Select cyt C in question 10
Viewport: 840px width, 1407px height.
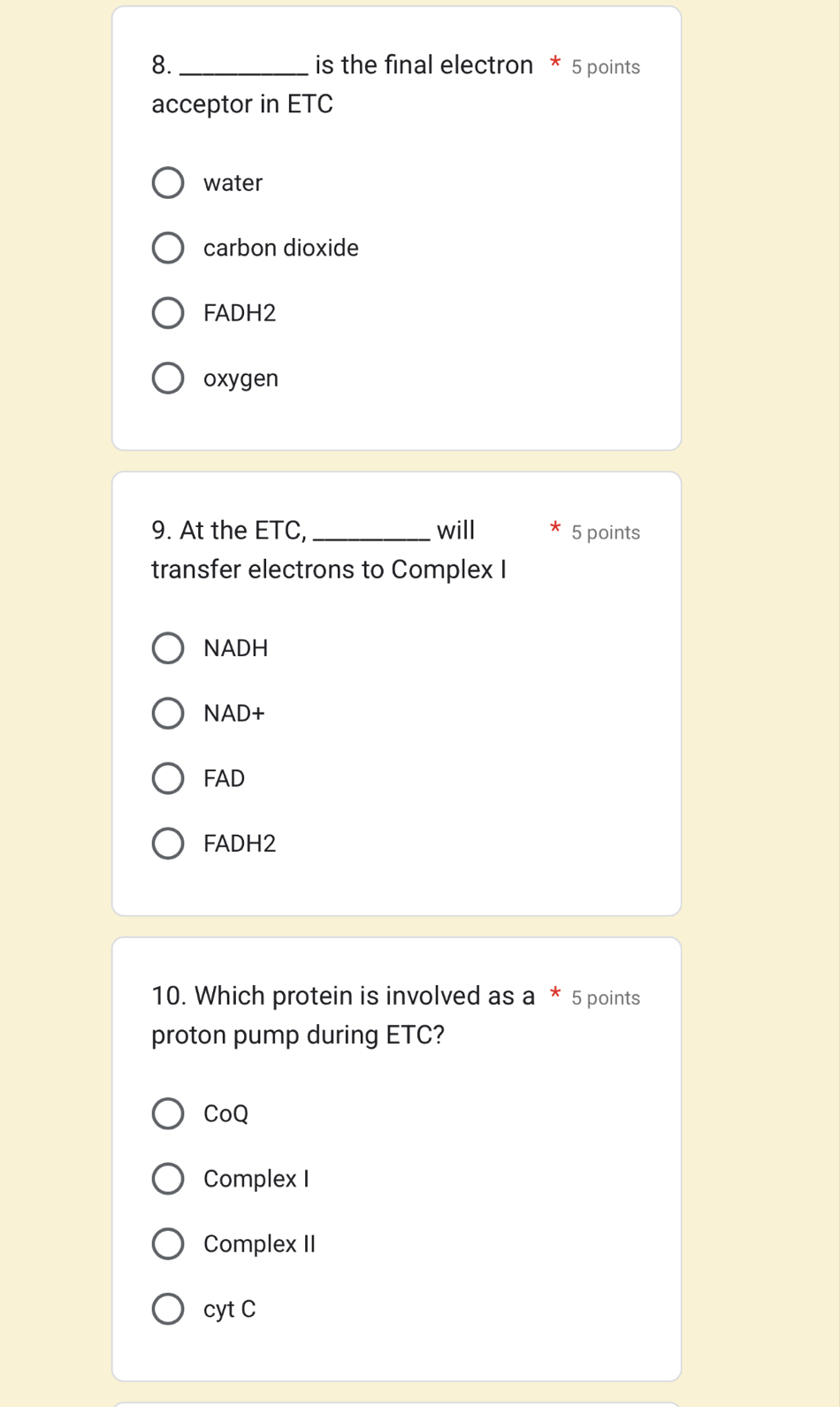click(168, 1309)
